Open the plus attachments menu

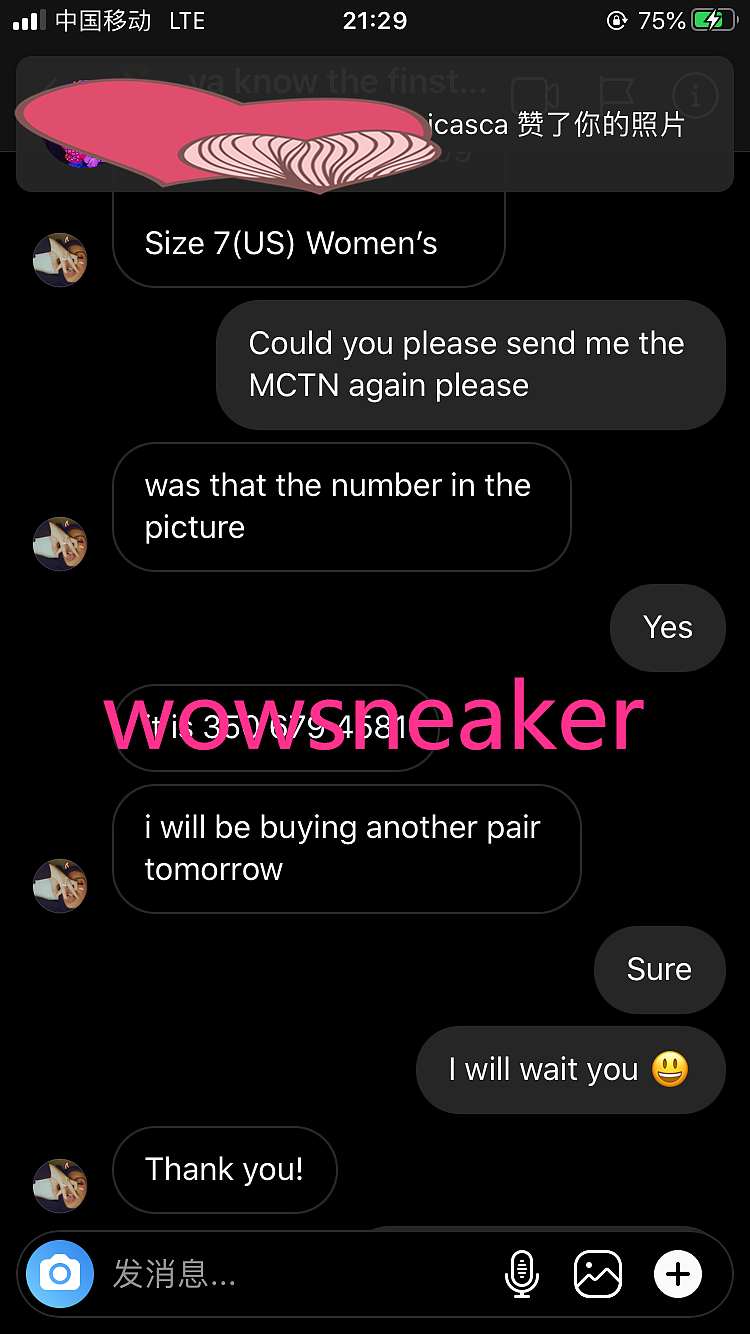[678, 1274]
